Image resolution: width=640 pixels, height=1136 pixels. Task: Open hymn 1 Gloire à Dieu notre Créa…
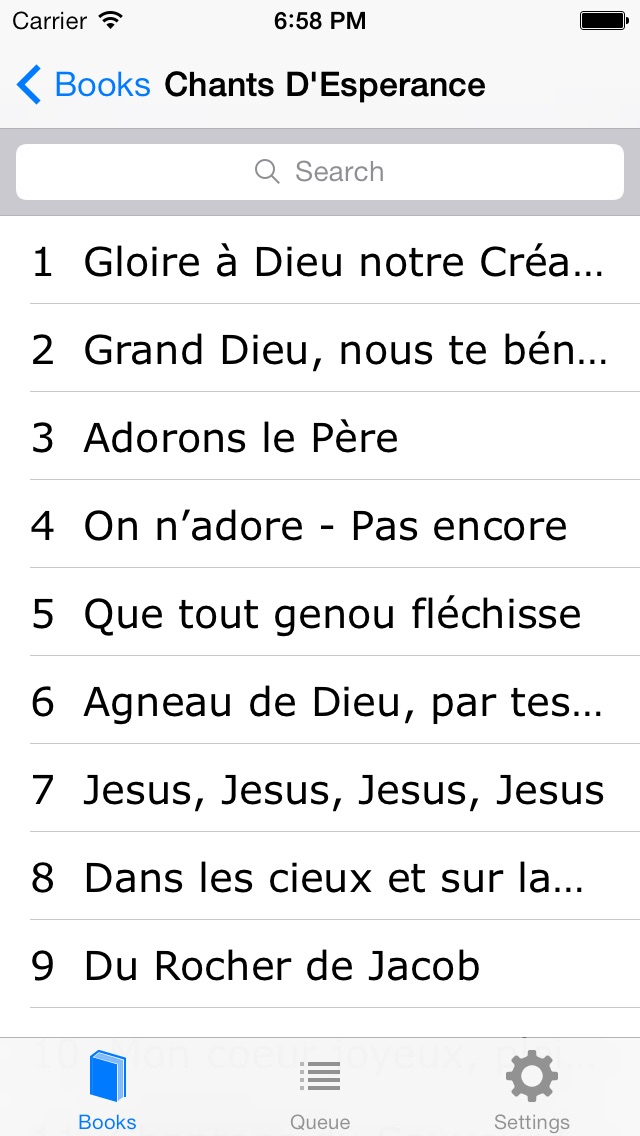[x=320, y=261]
